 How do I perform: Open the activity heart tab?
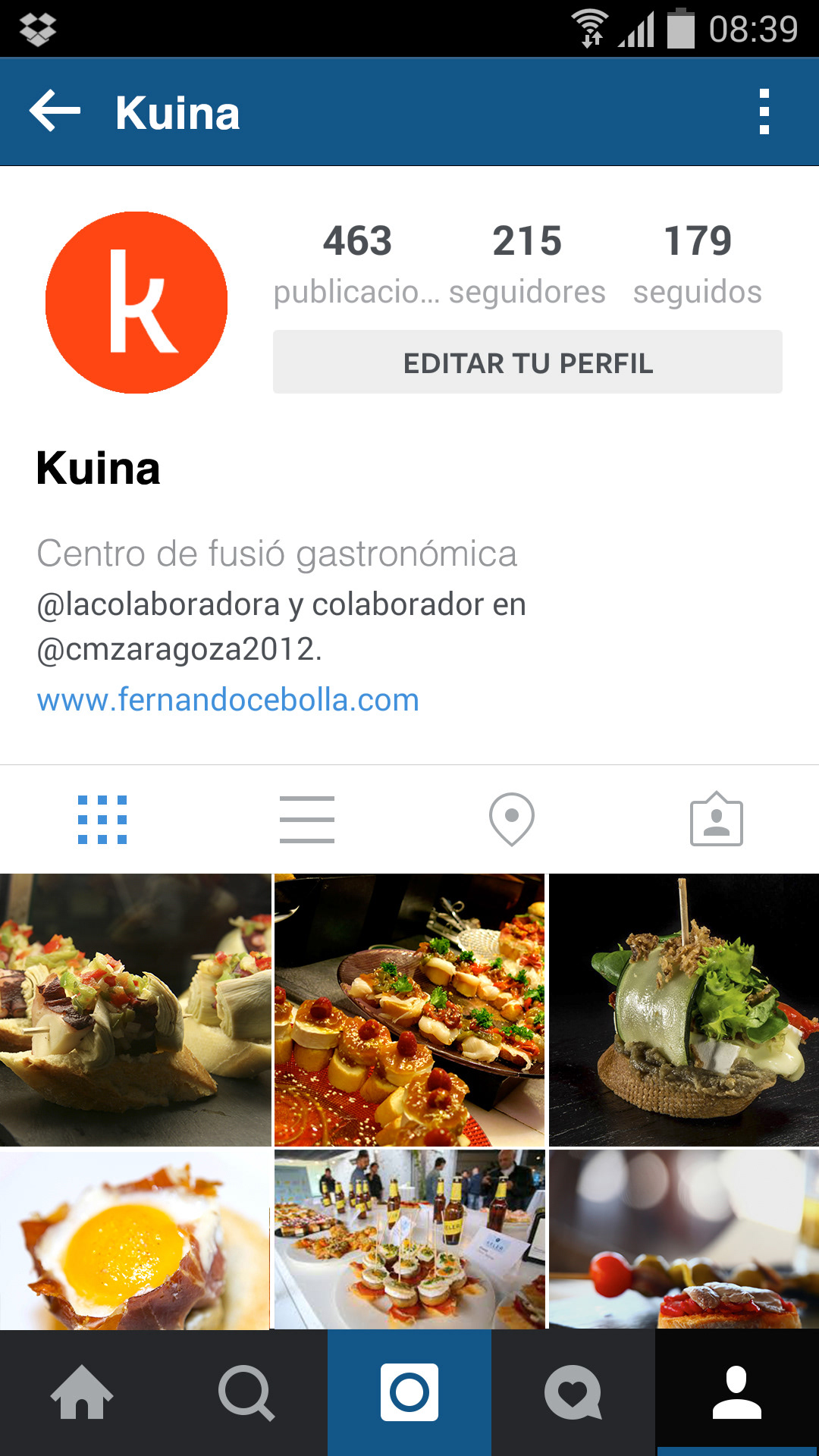(573, 1392)
